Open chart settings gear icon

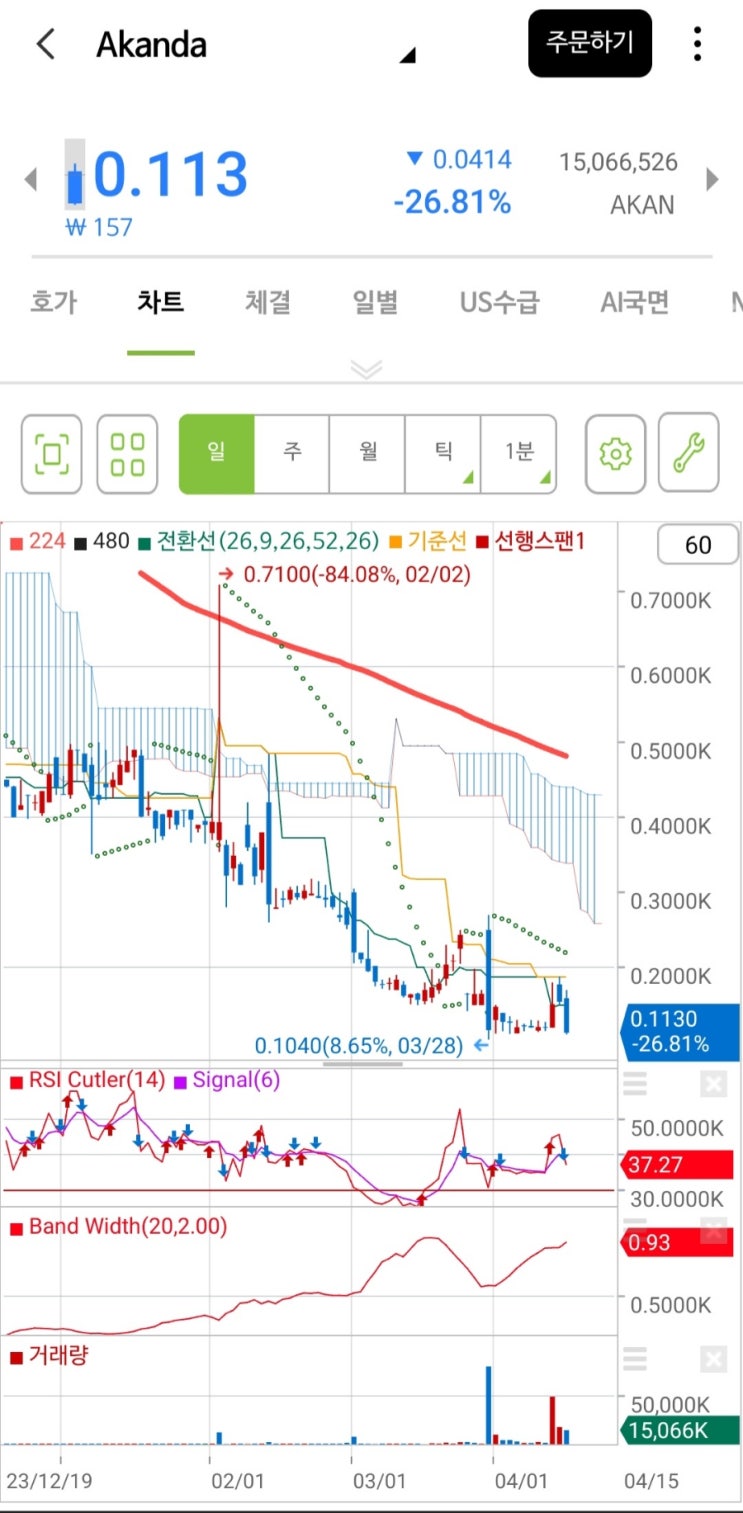(x=615, y=454)
